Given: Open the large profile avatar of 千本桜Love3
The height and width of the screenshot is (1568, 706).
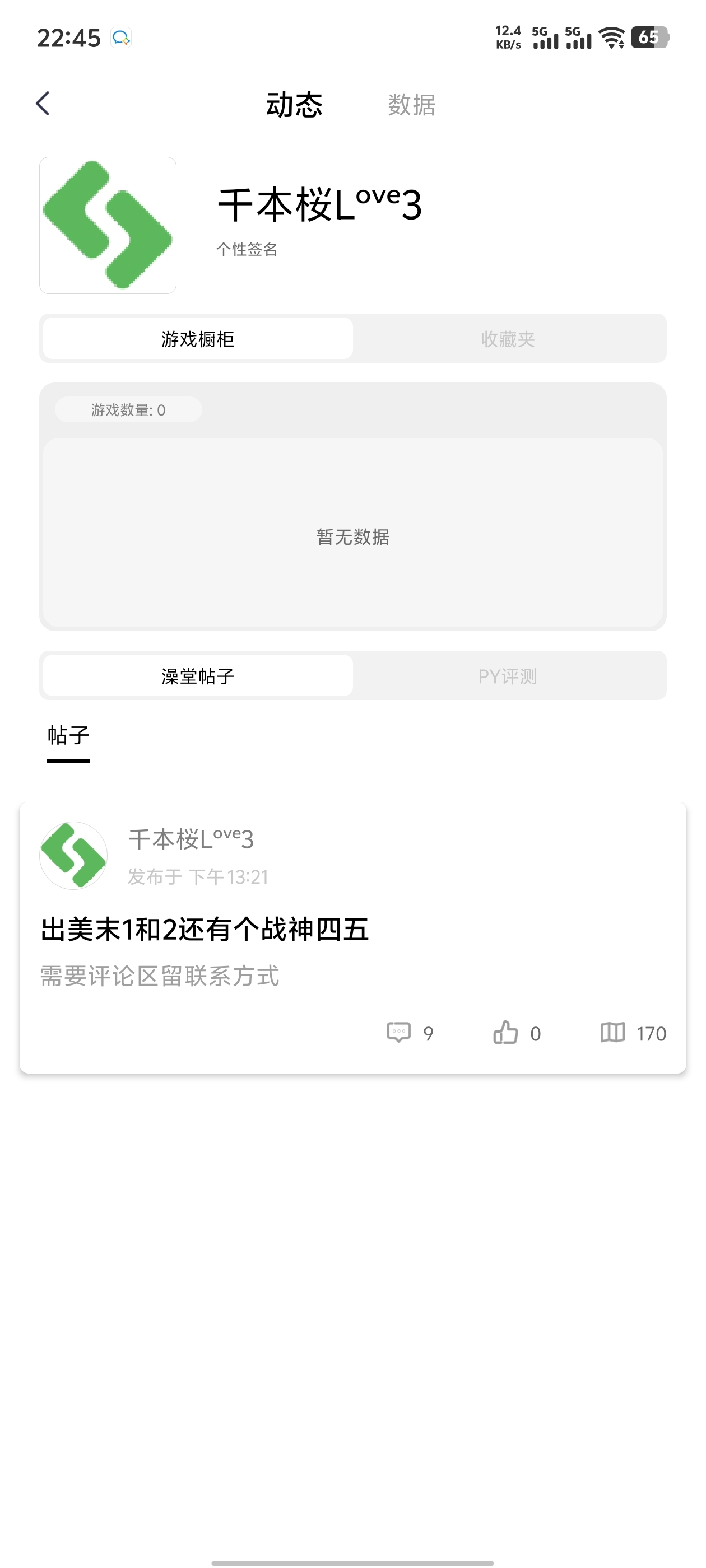Looking at the screenshot, I should (x=108, y=225).
